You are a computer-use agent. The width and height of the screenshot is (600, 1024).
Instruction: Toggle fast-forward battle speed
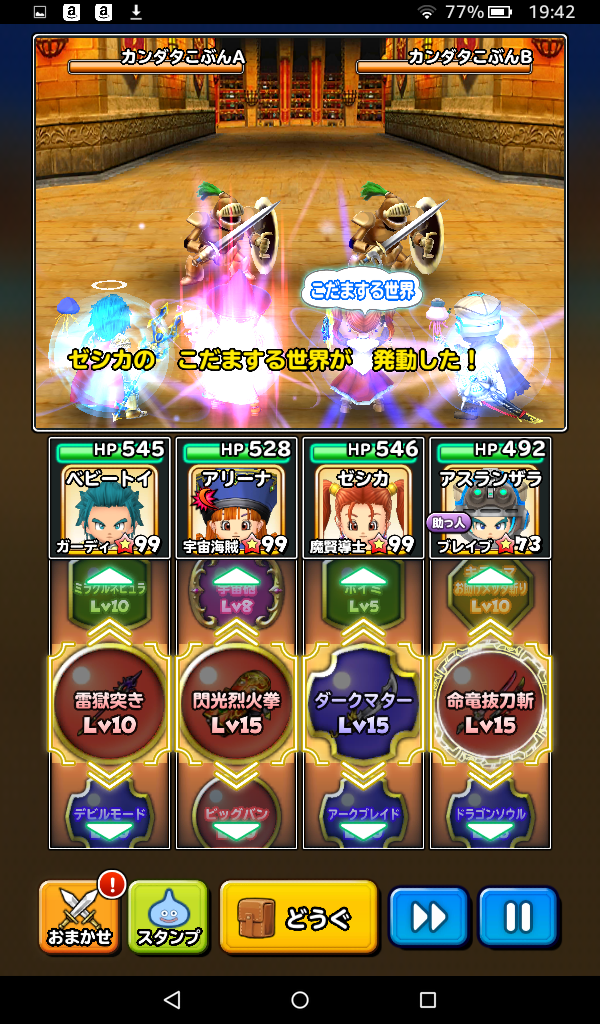tap(428, 917)
